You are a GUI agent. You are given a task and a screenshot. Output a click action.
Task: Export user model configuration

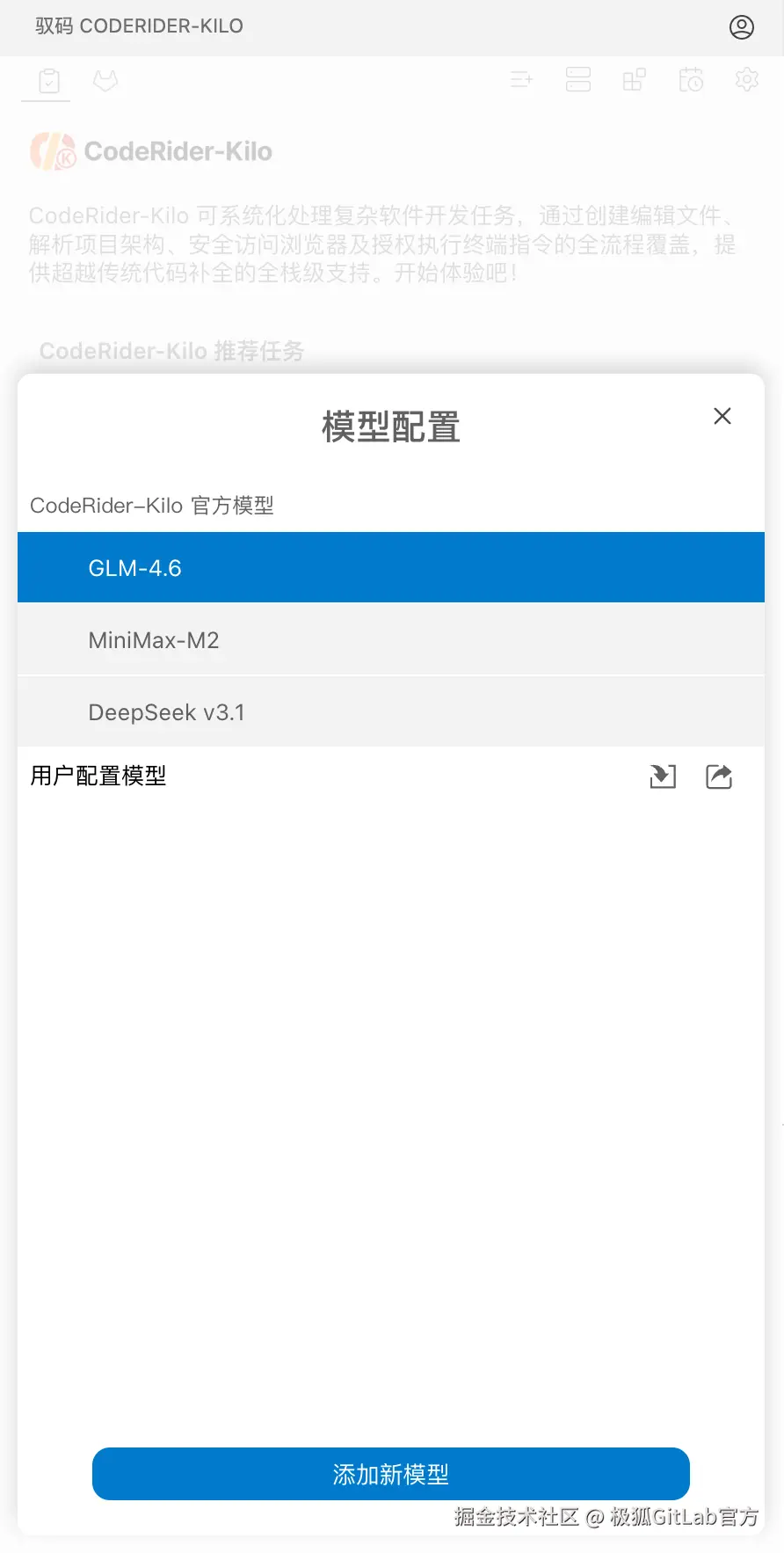(719, 776)
